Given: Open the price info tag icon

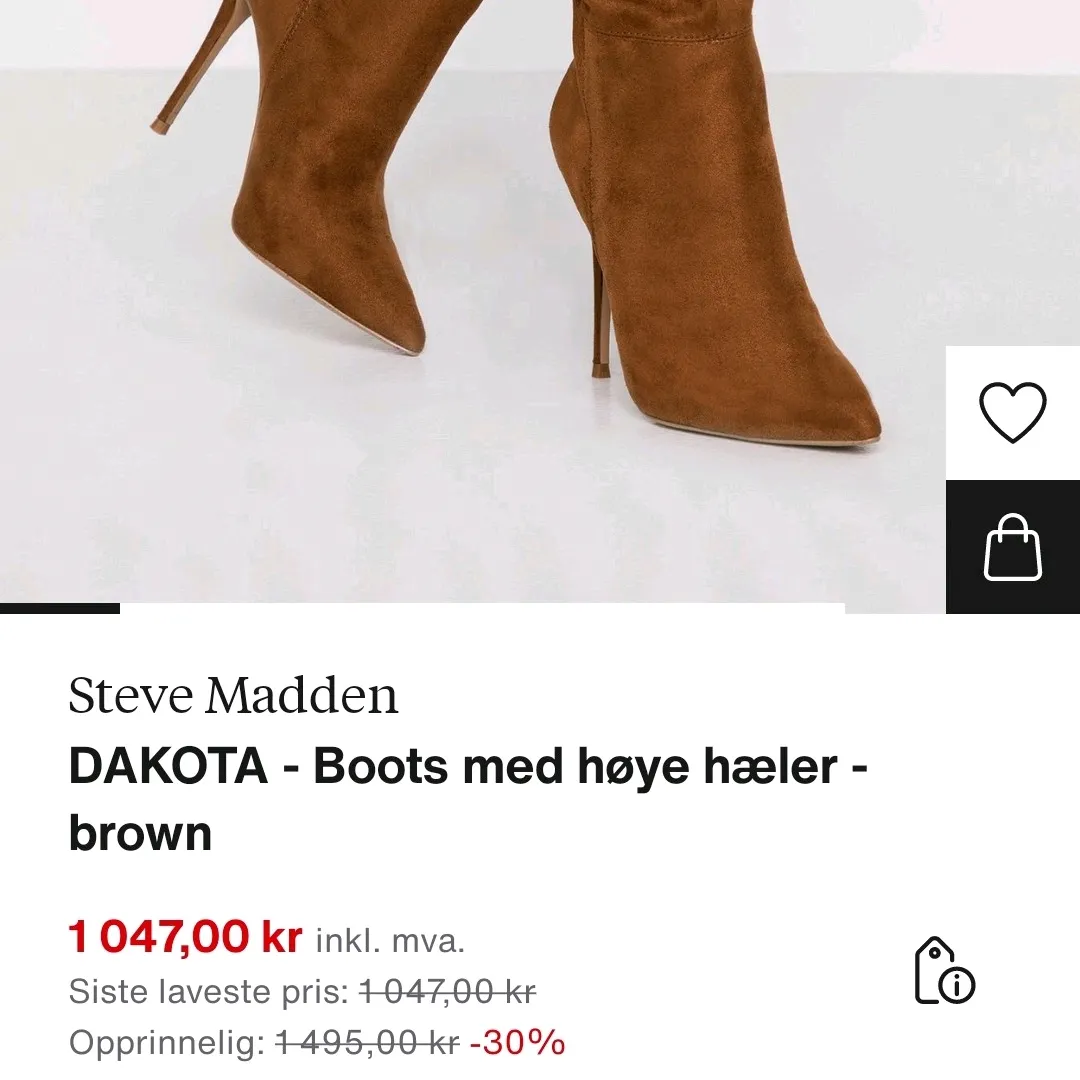Looking at the screenshot, I should click(x=944, y=970).
